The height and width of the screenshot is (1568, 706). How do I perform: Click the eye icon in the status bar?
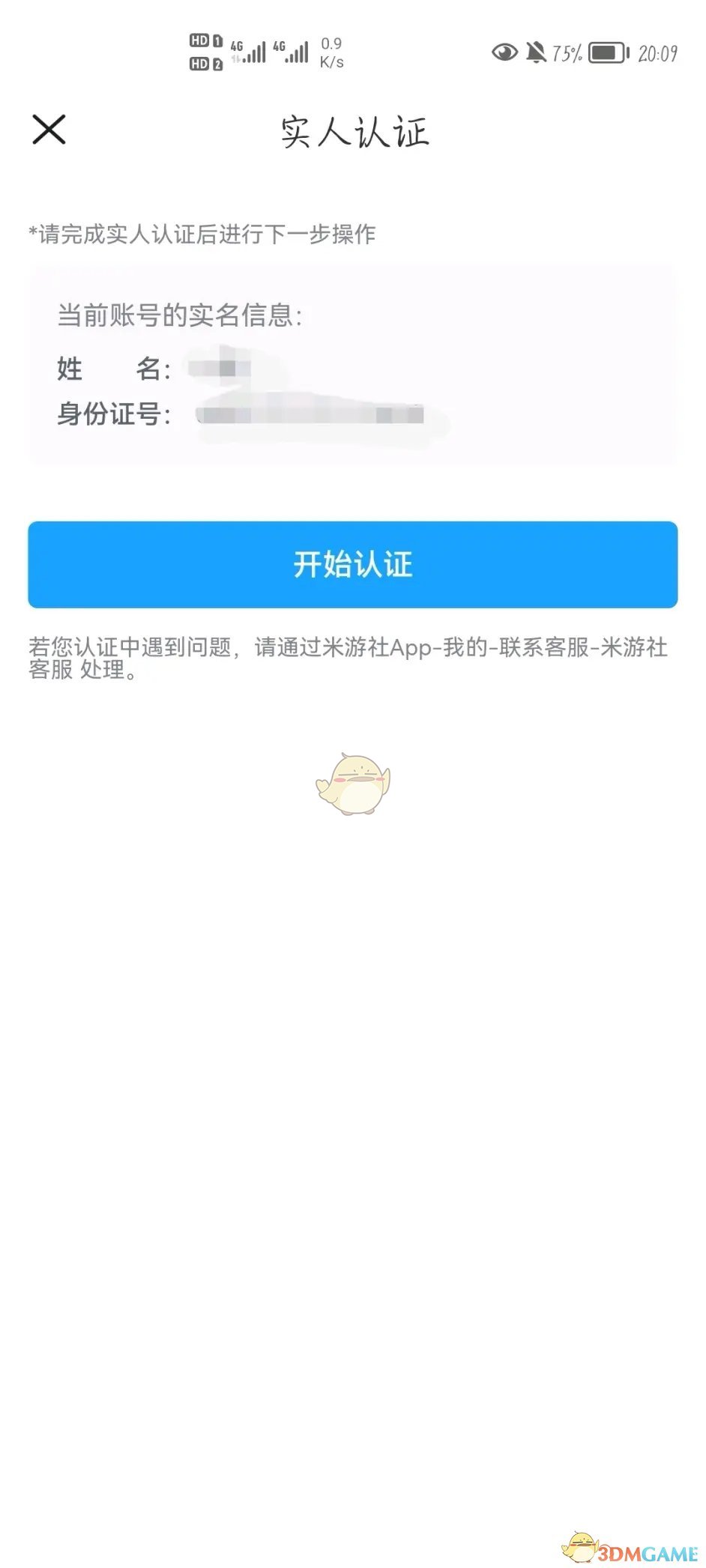pos(504,52)
